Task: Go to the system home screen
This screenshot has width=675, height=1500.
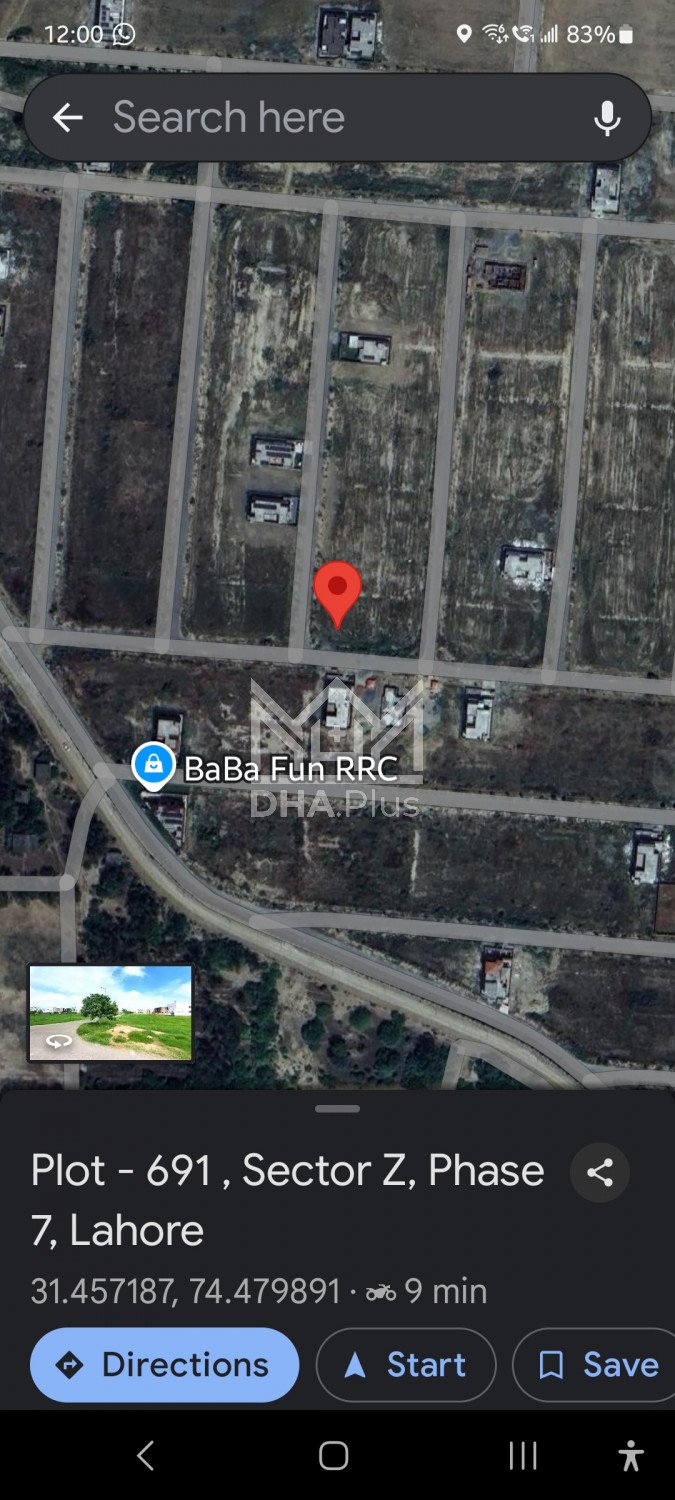Action: click(x=333, y=1455)
